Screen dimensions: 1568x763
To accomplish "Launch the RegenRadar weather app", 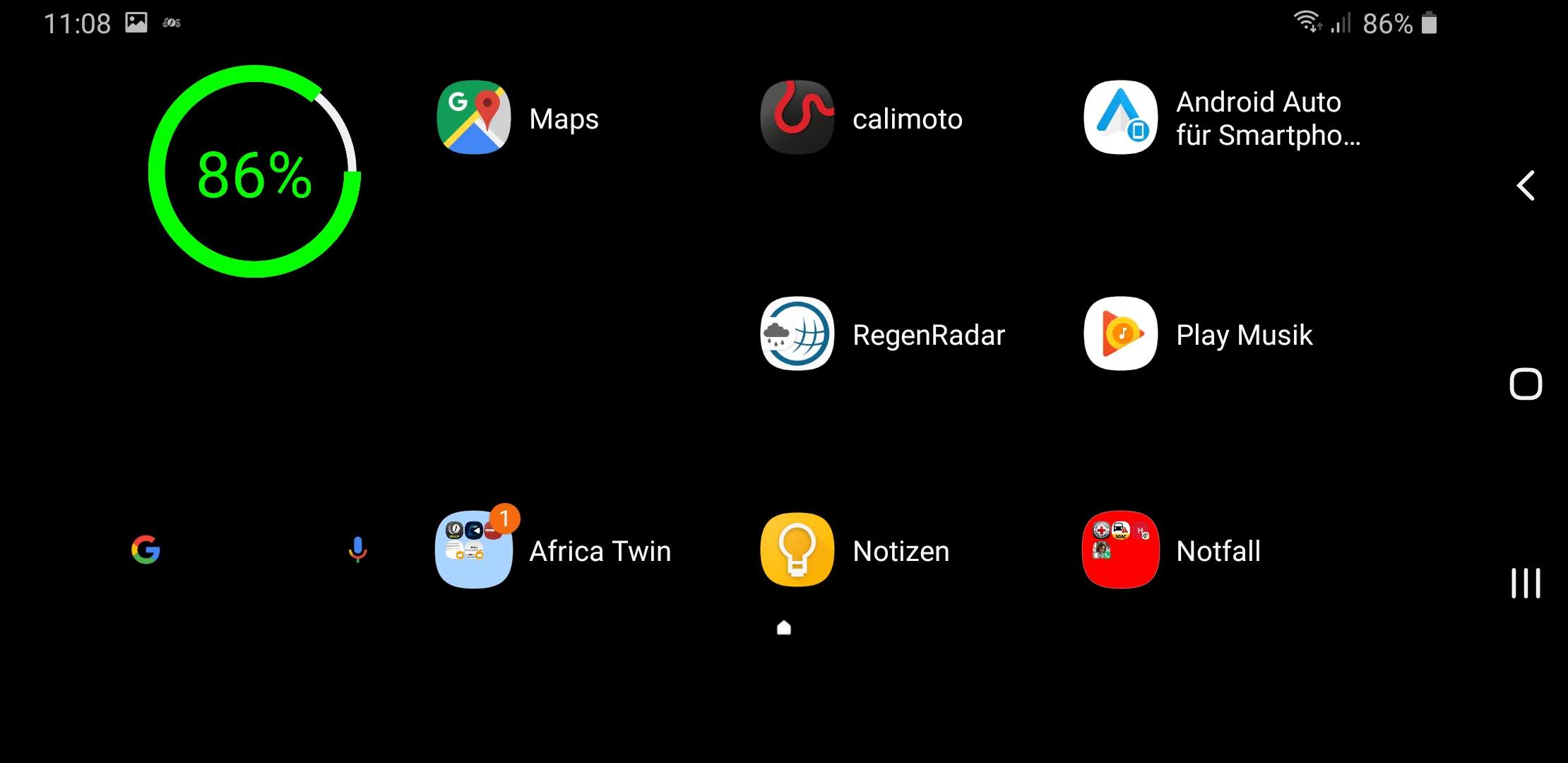I will [797, 334].
